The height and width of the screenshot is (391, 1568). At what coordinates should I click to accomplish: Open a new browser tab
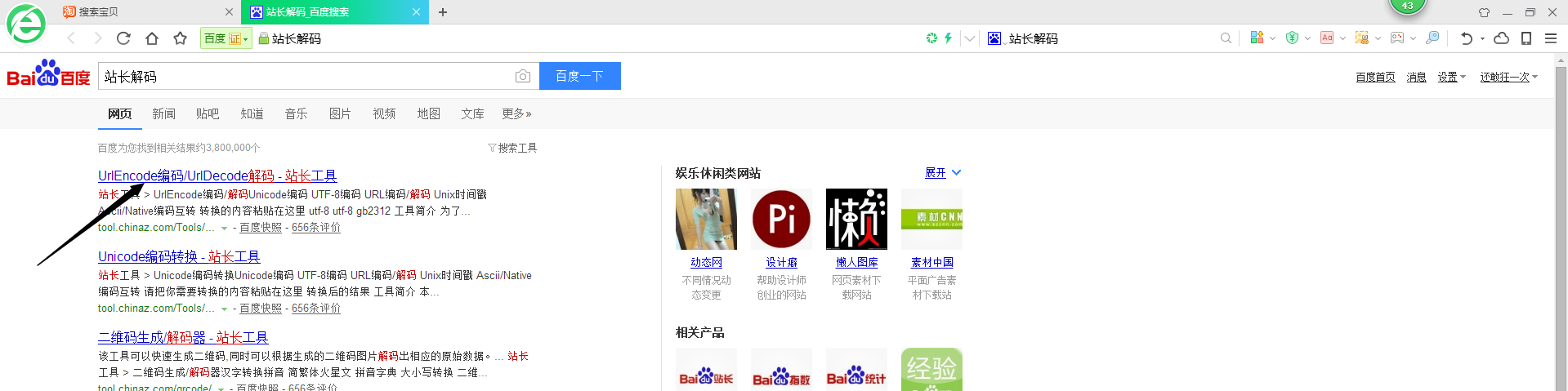443,11
